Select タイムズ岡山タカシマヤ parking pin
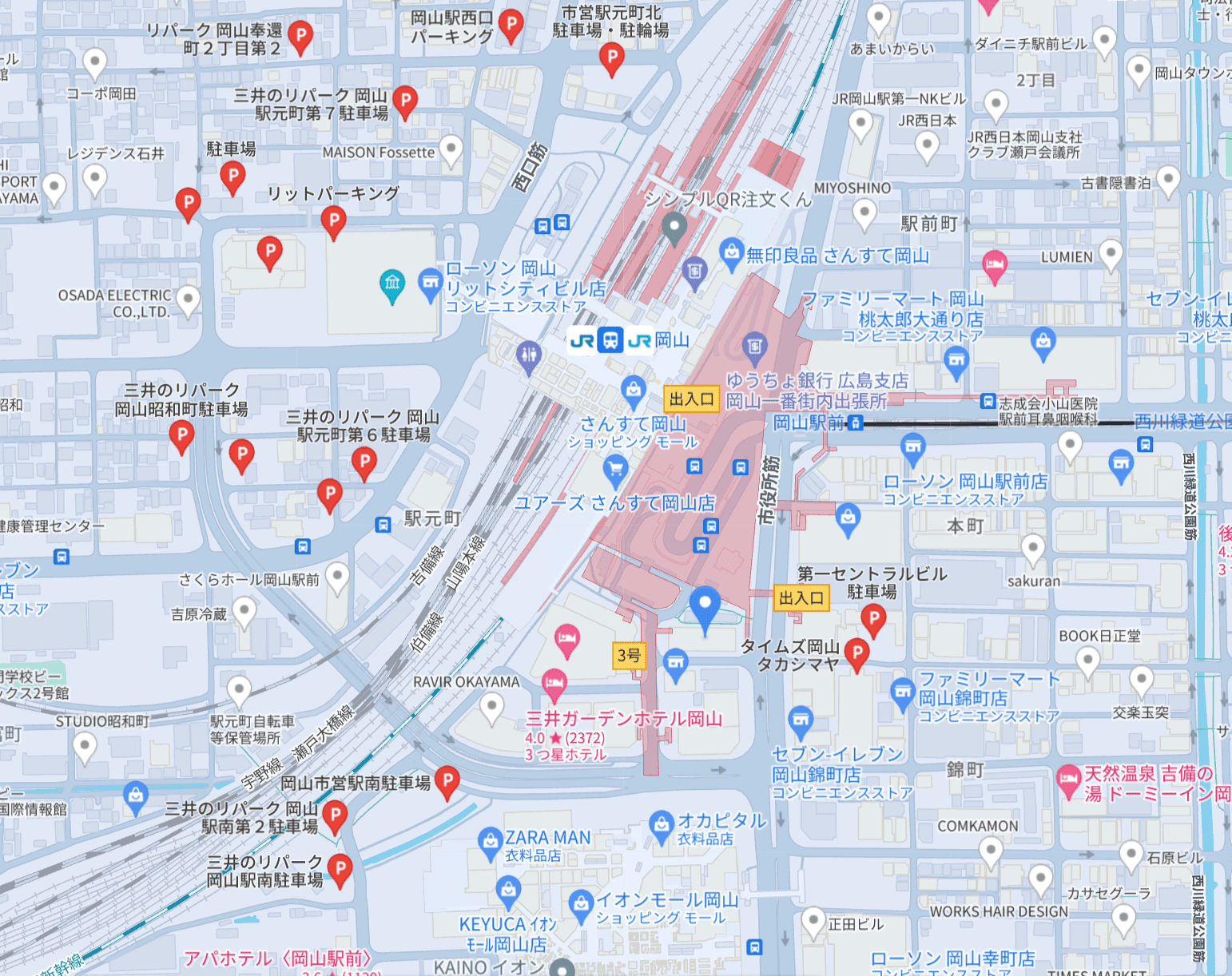This screenshot has width=1232, height=976. pos(856,654)
